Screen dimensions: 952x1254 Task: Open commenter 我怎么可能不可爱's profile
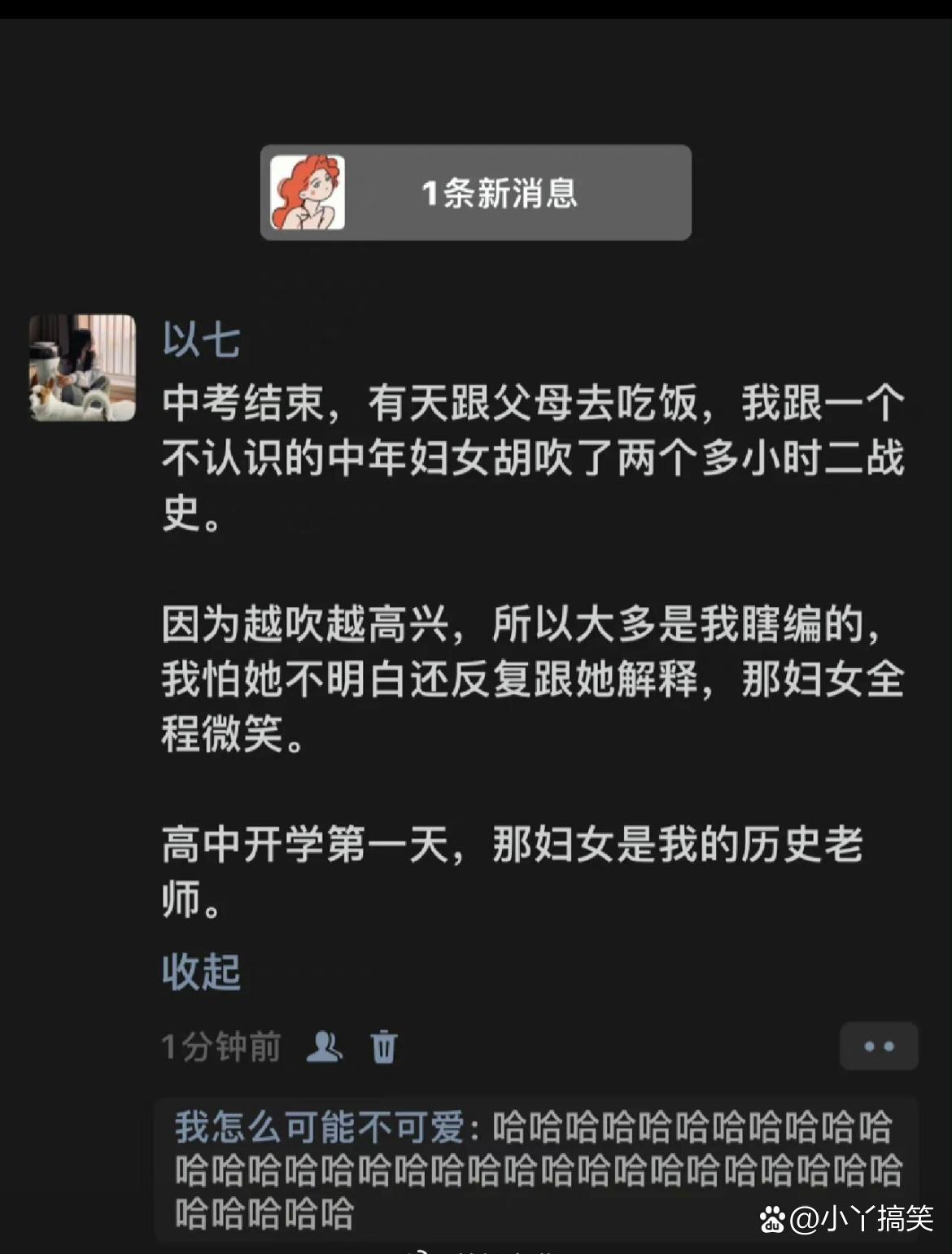[x=319, y=1128]
